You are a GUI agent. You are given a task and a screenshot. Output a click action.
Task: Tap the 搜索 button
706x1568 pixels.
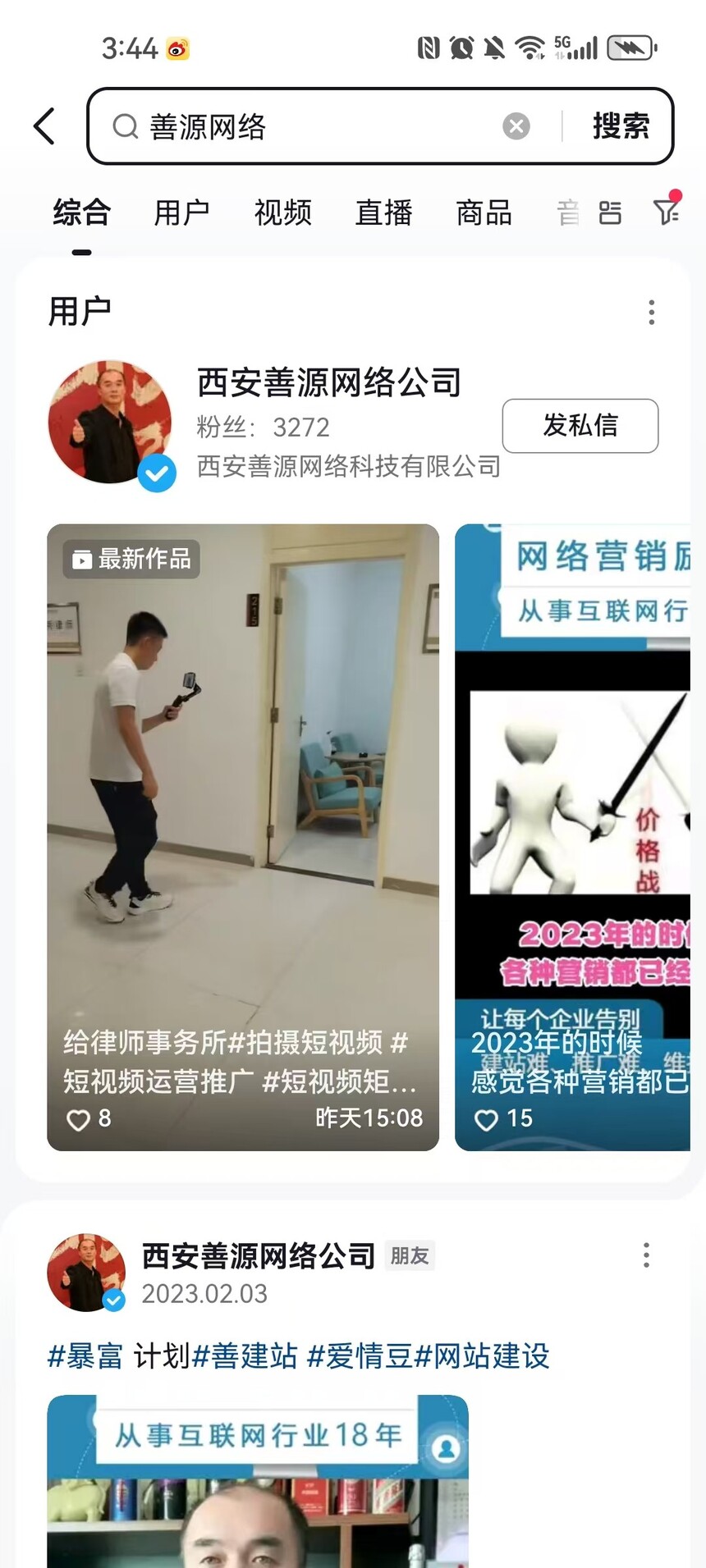pos(621,126)
